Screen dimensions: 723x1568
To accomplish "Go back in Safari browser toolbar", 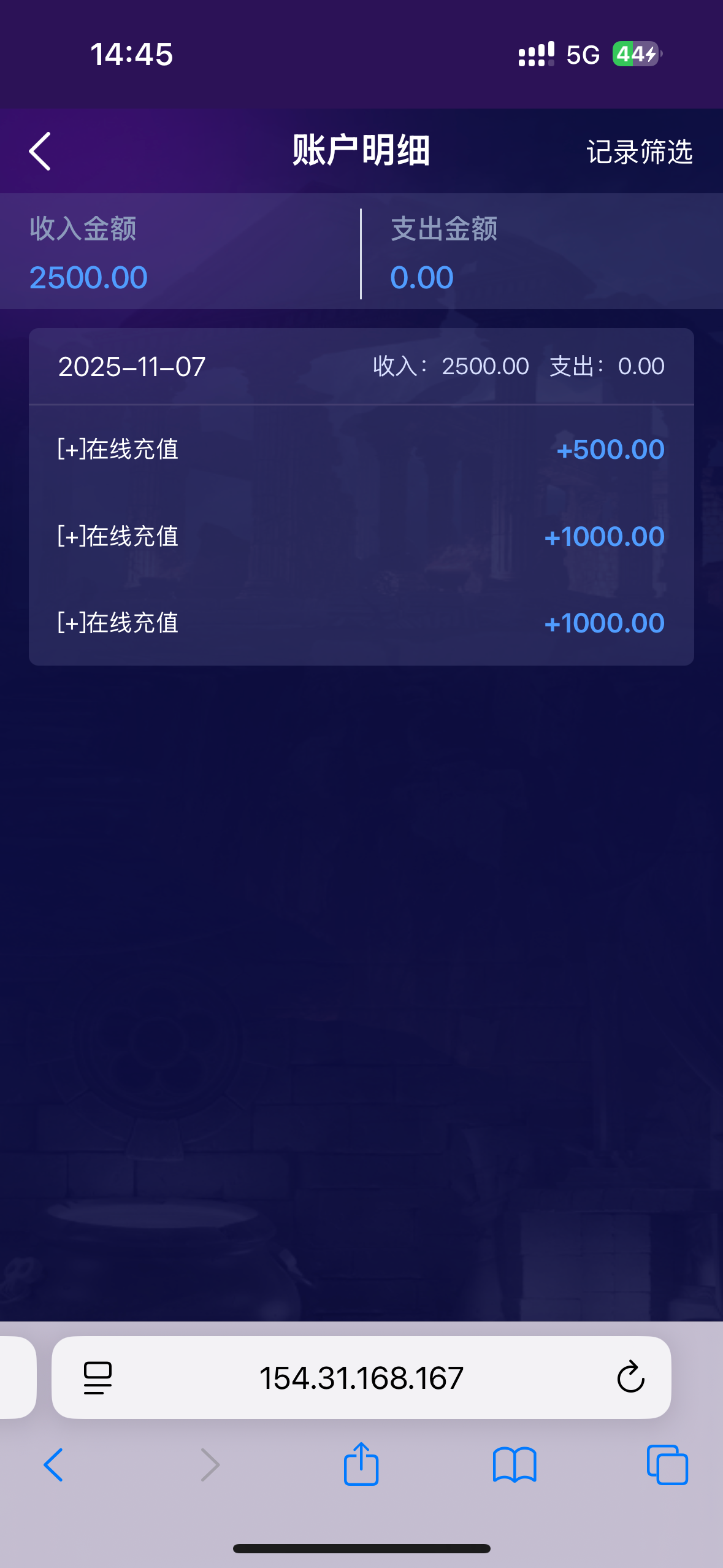I will [x=53, y=1465].
